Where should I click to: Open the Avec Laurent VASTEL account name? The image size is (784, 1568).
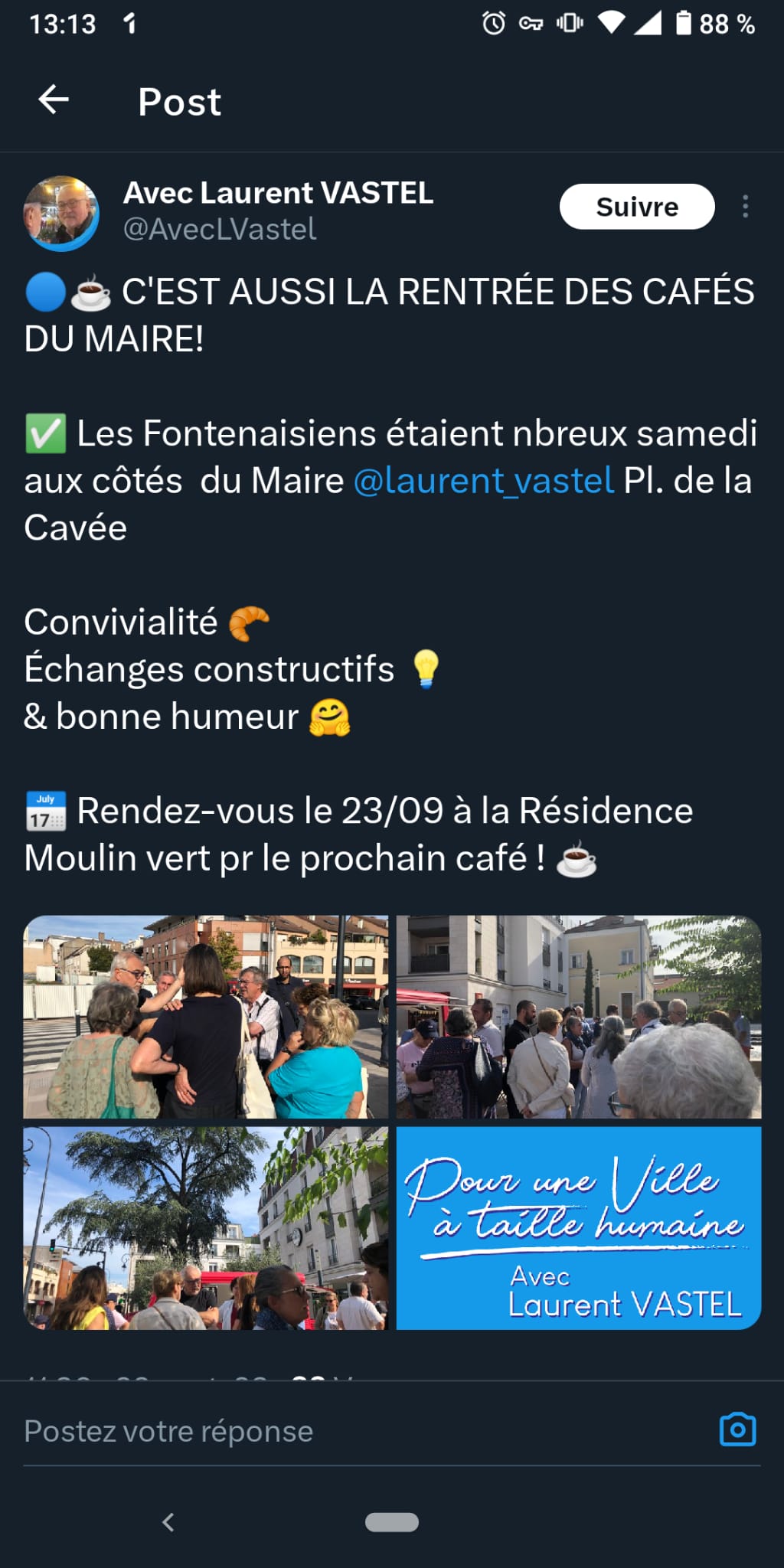point(278,193)
